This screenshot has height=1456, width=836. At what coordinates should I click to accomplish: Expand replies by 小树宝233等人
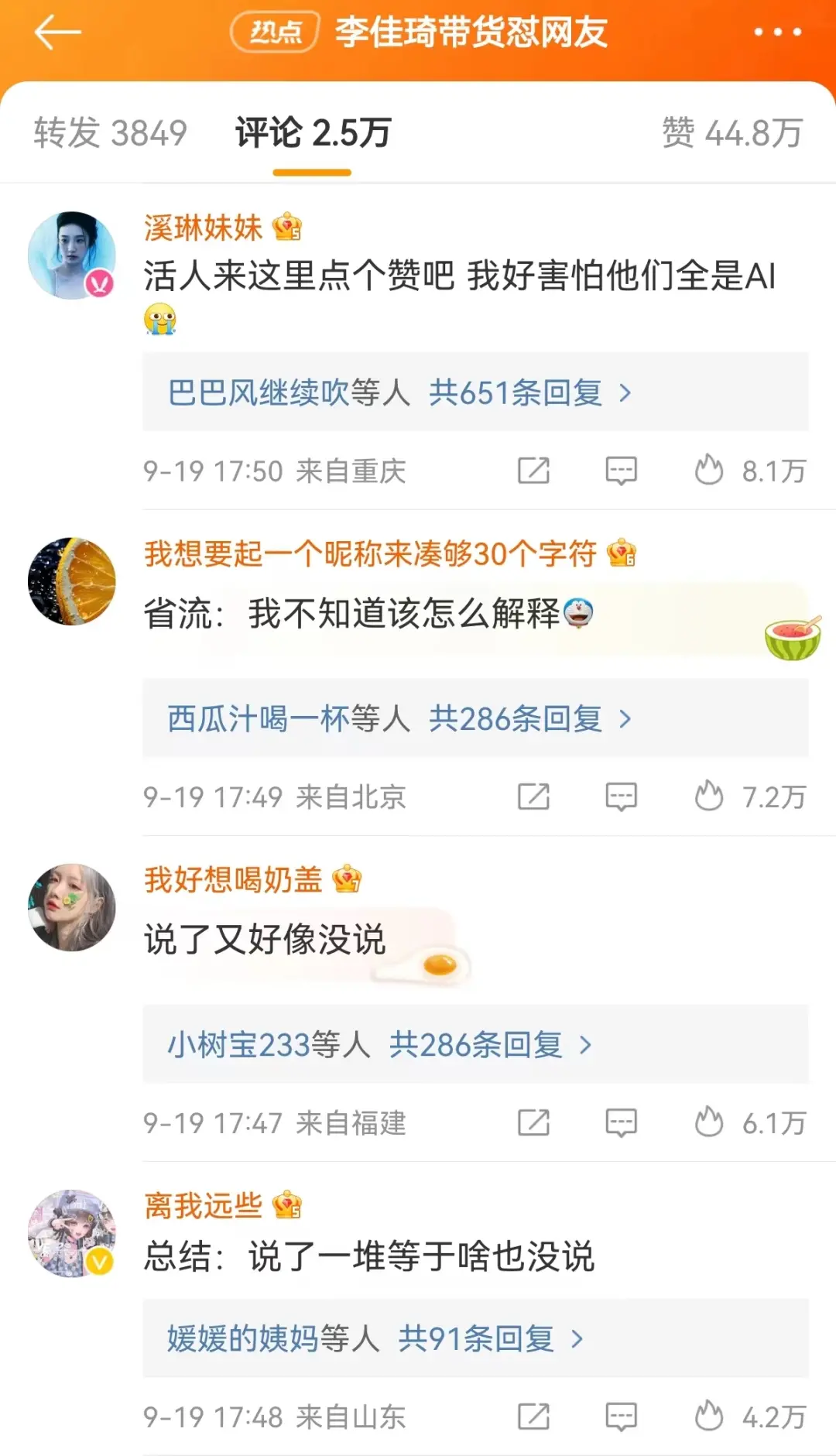pos(379,1045)
